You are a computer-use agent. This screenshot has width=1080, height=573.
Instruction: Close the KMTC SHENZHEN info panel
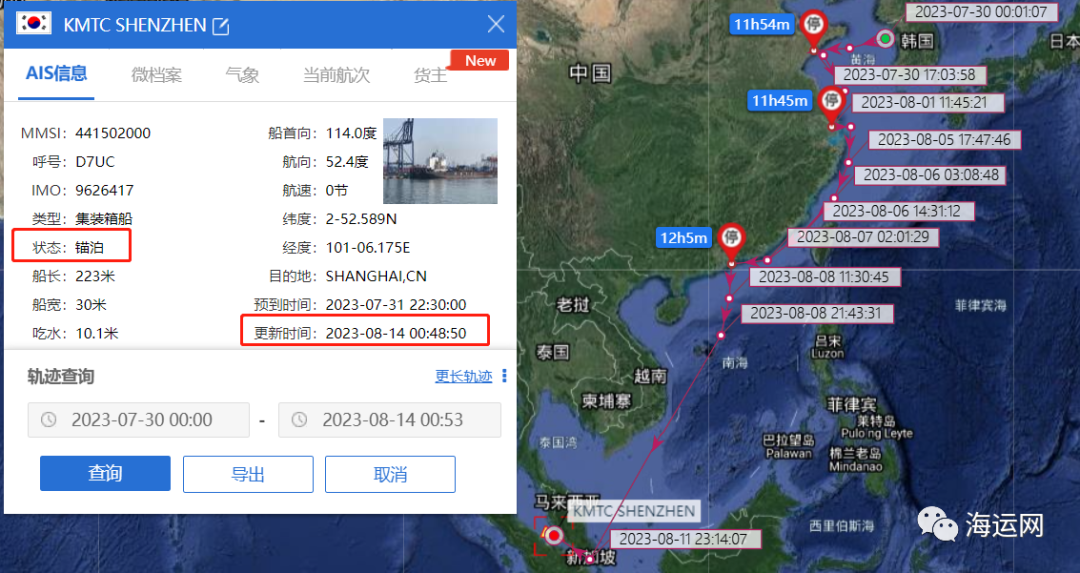coord(495,25)
